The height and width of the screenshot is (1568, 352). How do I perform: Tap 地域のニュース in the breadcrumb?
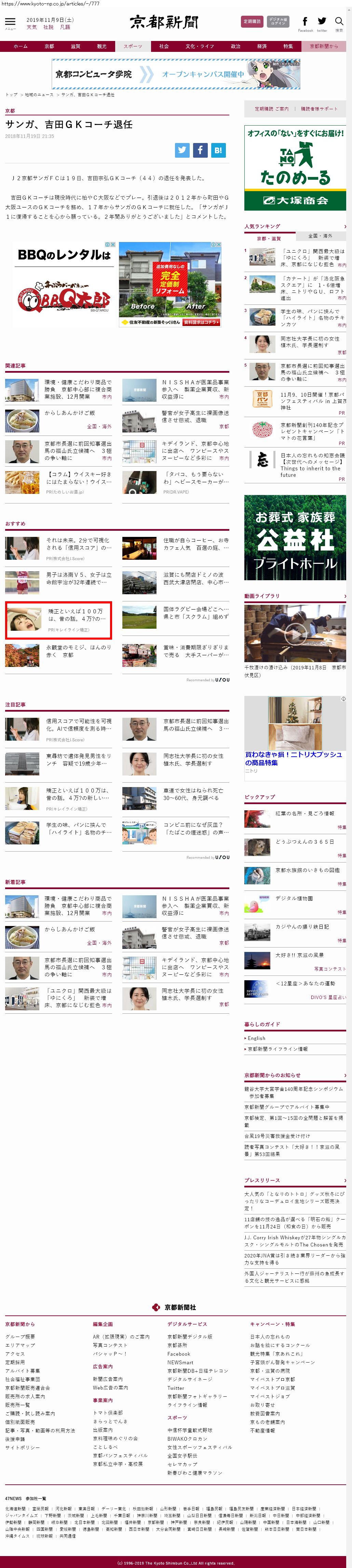click(x=39, y=95)
